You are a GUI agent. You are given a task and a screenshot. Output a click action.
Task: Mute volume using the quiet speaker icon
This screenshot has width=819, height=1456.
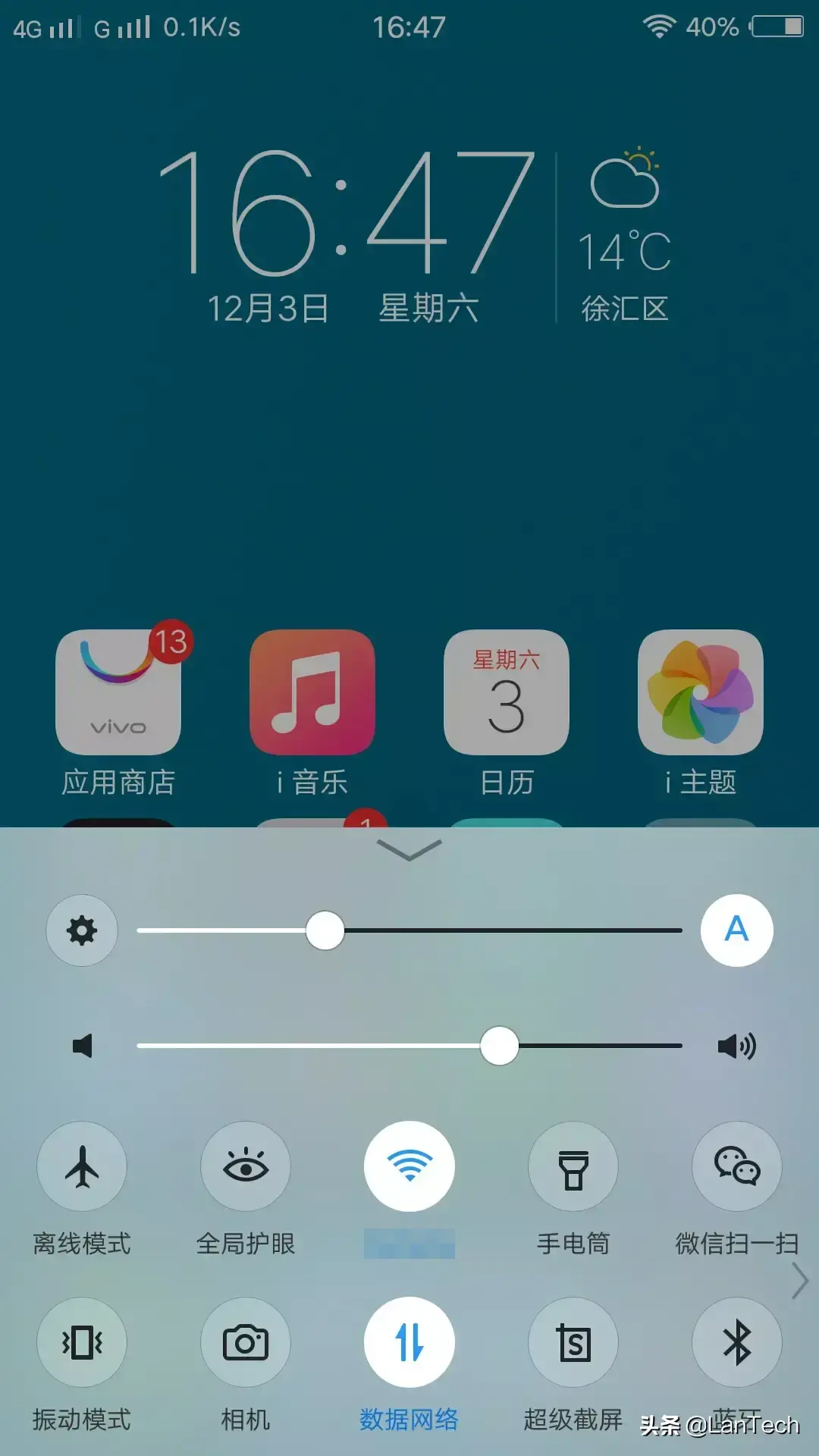[x=82, y=1046]
